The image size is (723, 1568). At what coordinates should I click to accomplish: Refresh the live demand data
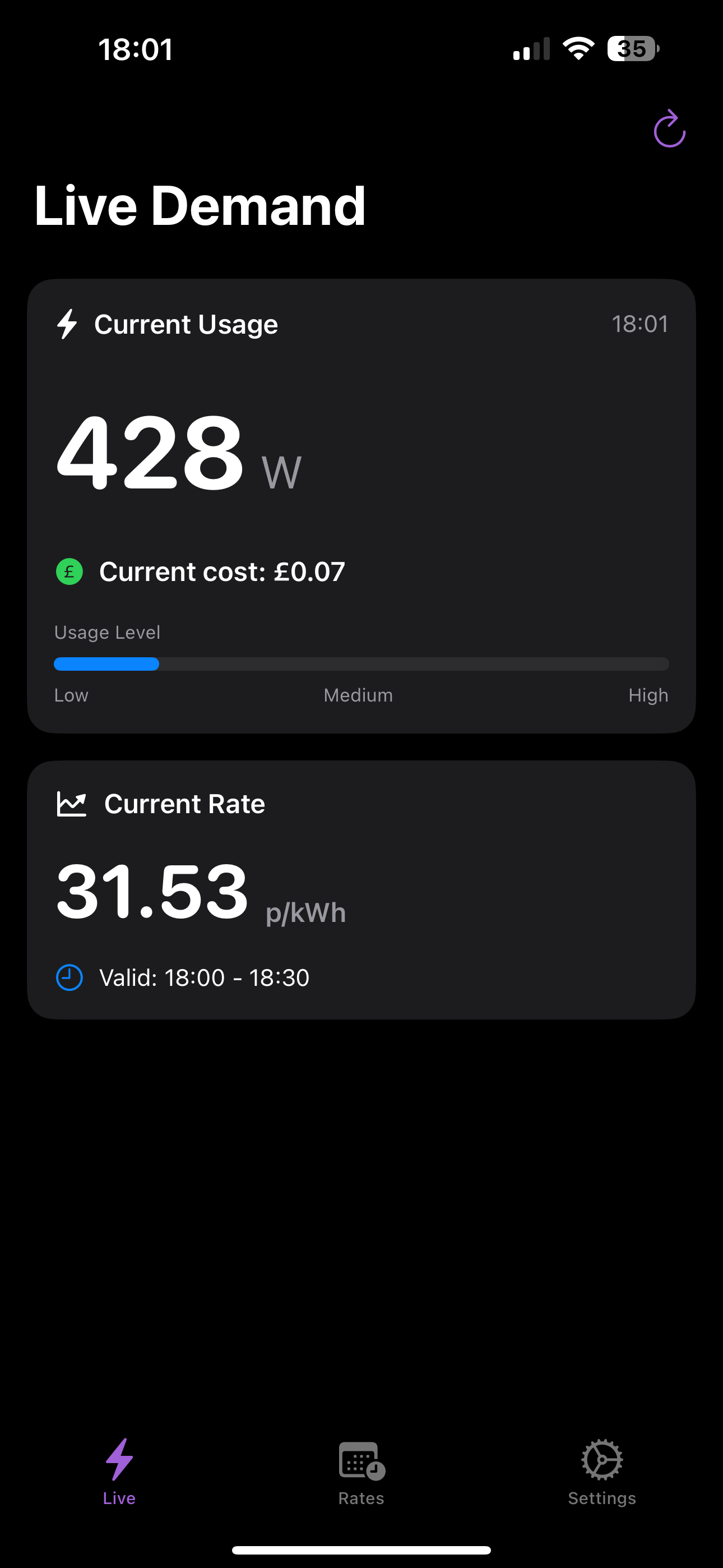pos(669,128)
